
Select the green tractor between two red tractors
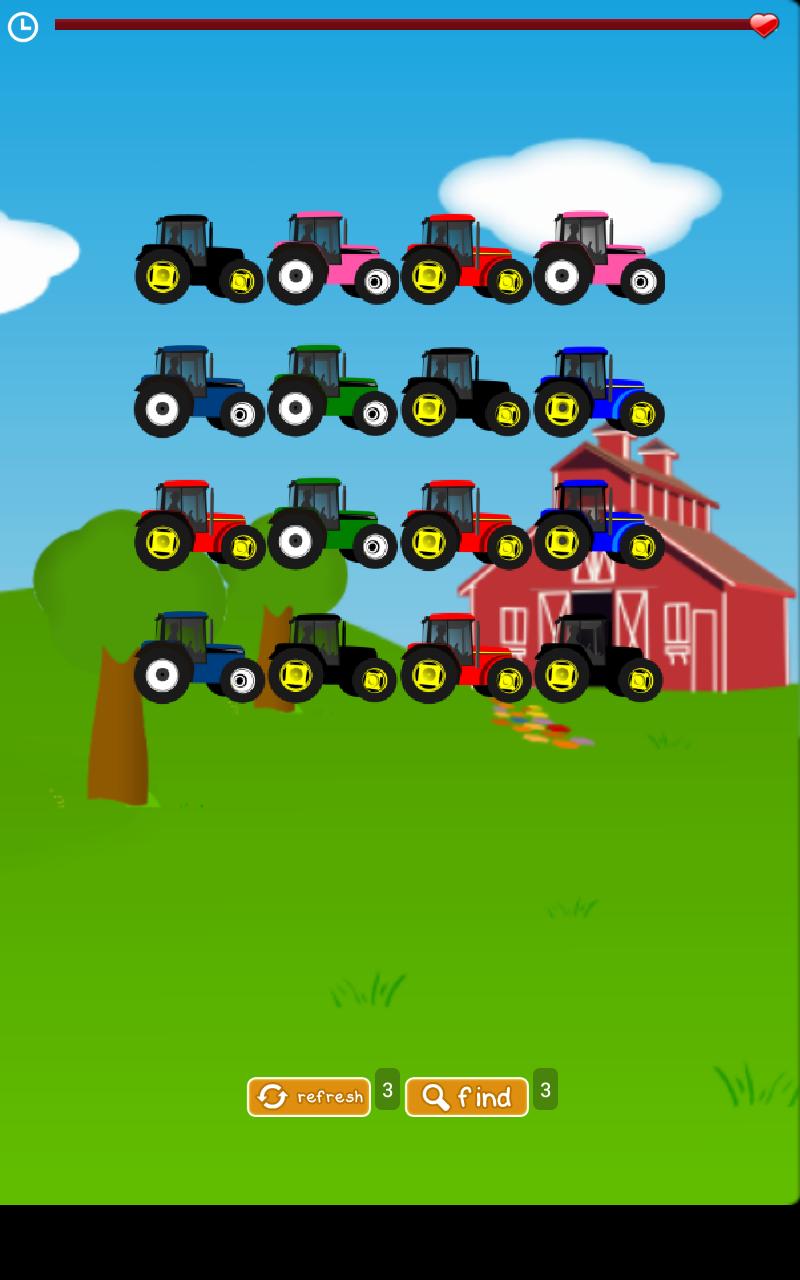[332, 524]
